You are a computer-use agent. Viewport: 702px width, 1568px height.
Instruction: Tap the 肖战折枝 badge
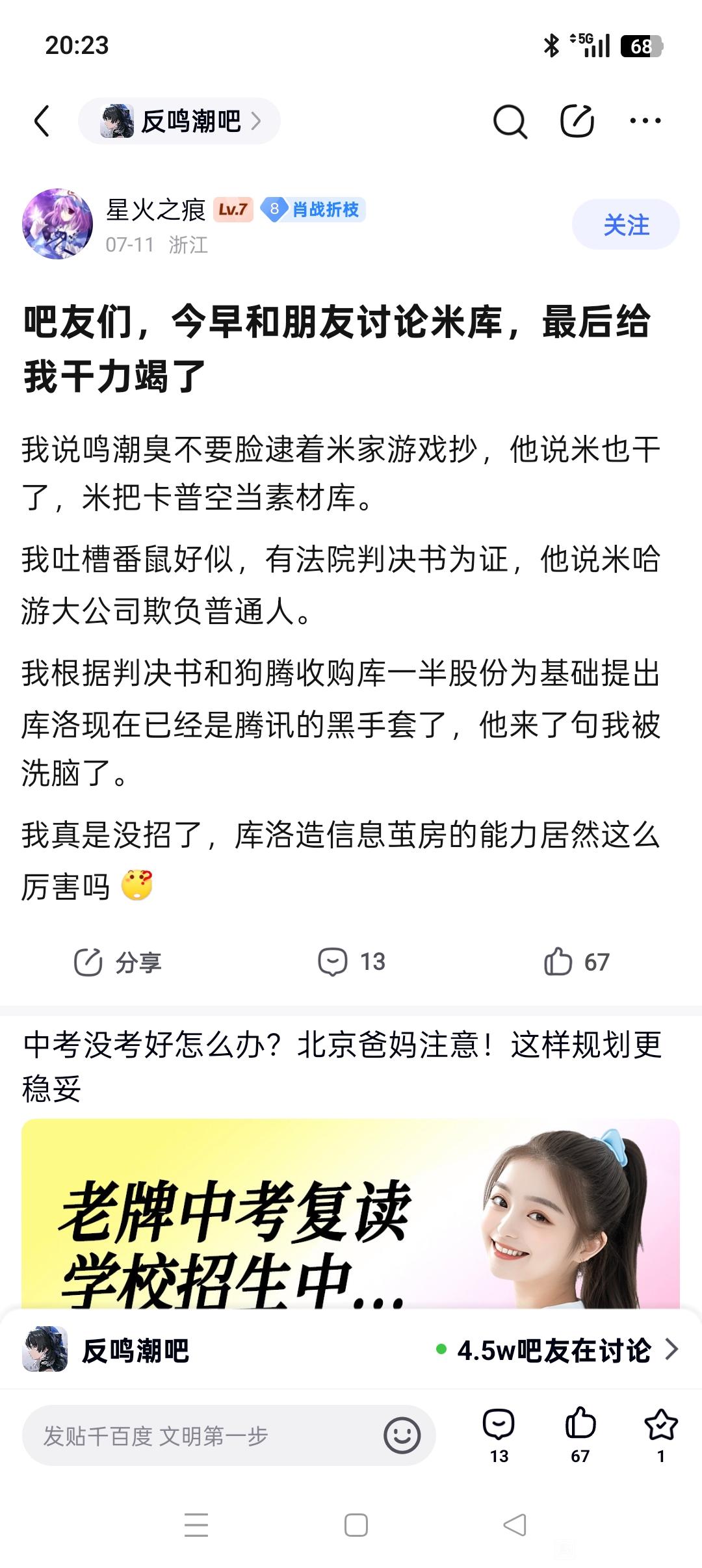[313, 209]
